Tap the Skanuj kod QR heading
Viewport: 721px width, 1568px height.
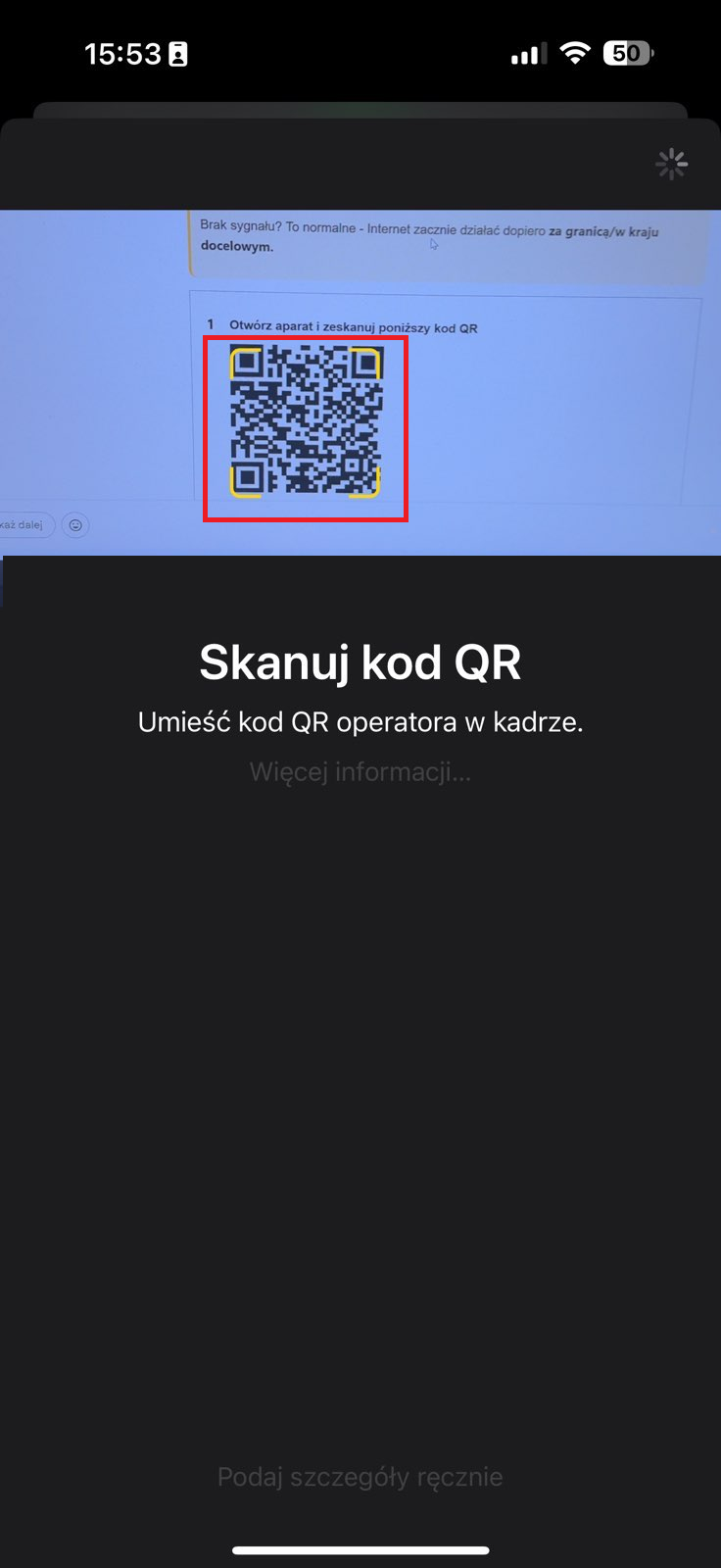(x=360, y=661)
